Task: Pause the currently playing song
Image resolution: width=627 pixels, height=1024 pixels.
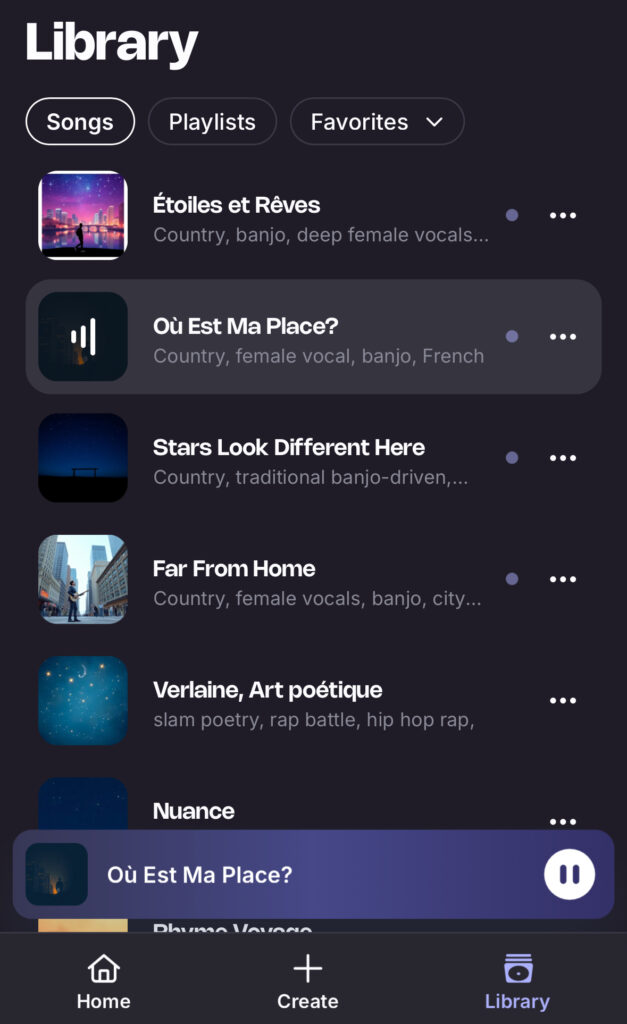Action: [x=569, y=875]
